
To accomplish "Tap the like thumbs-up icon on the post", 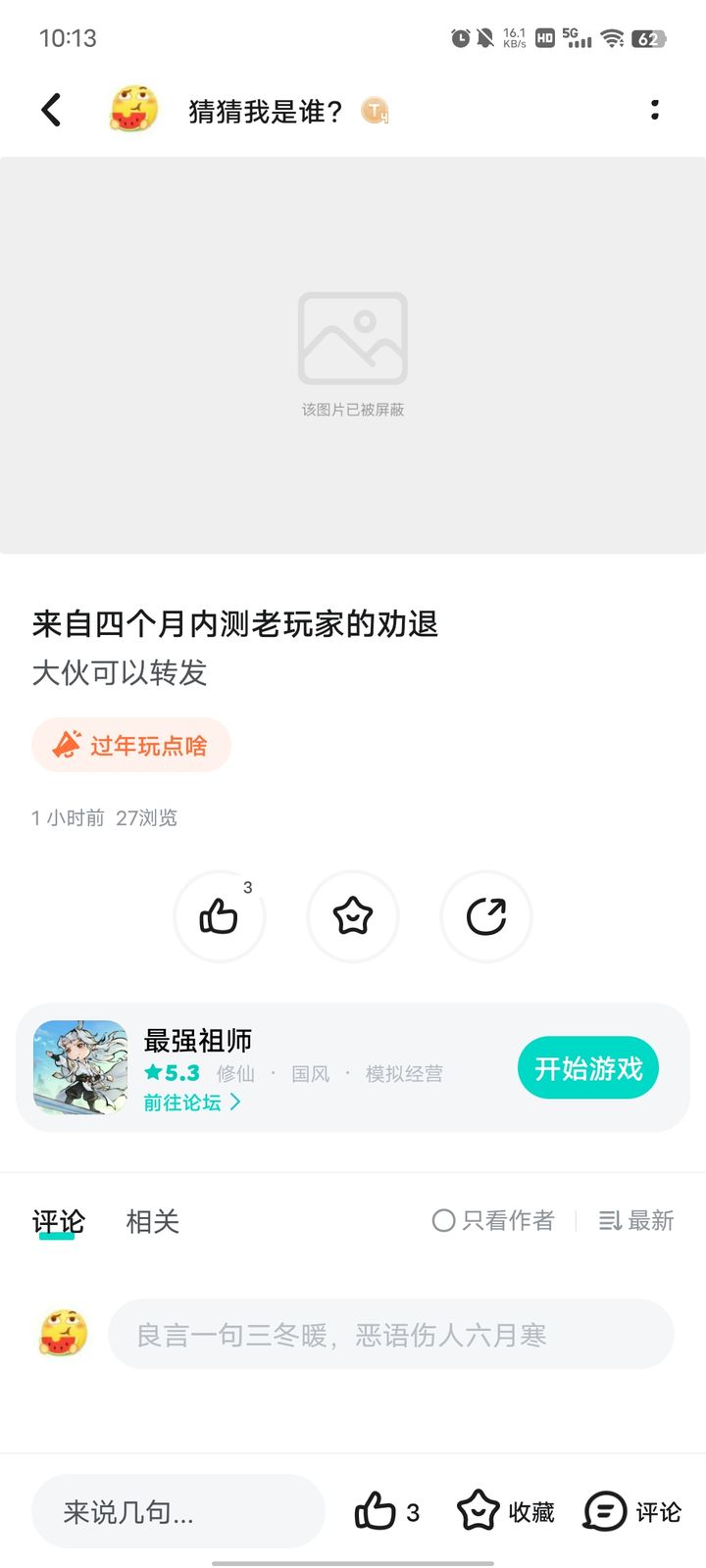I will pos(220,917).
